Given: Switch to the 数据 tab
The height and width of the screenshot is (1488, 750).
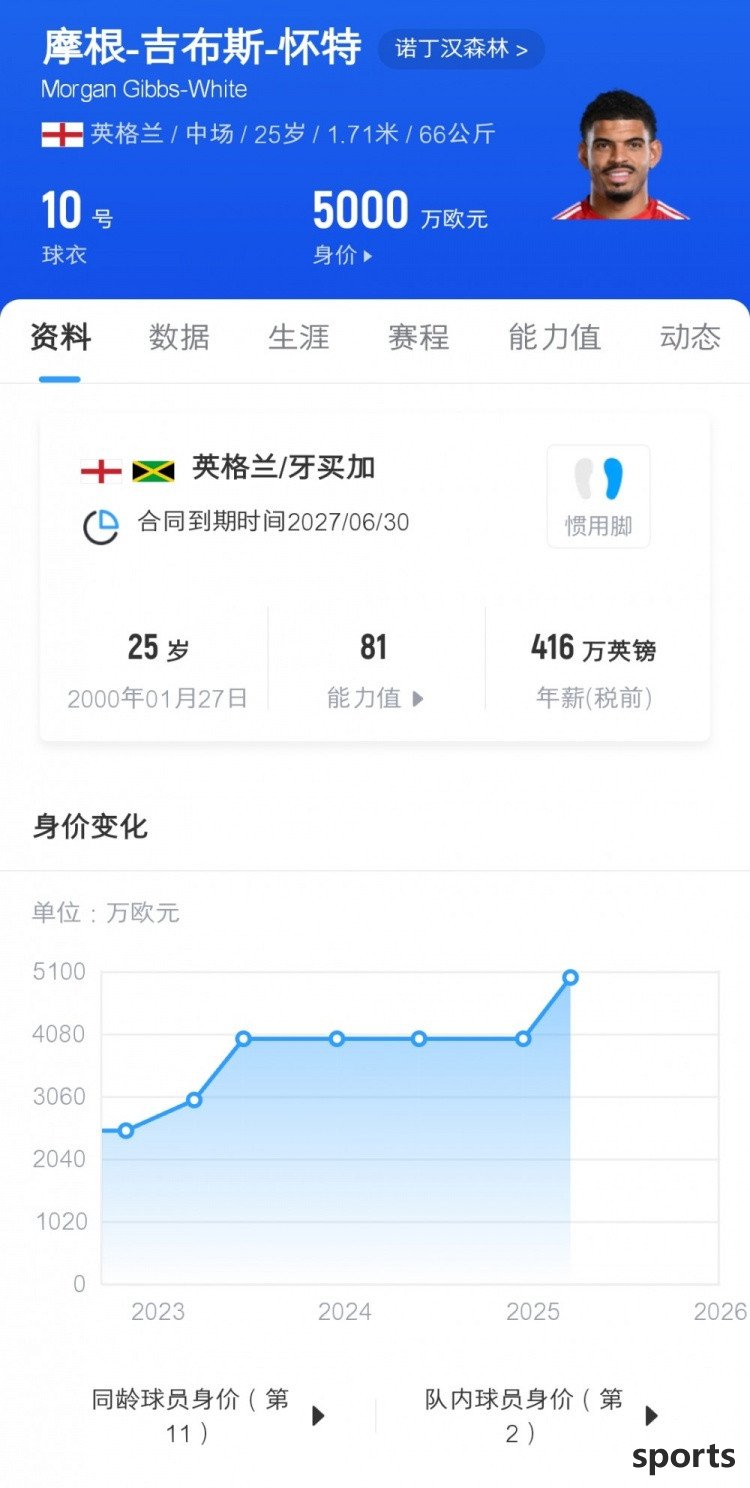Looking at the screenshot, I should pos(180,337).
